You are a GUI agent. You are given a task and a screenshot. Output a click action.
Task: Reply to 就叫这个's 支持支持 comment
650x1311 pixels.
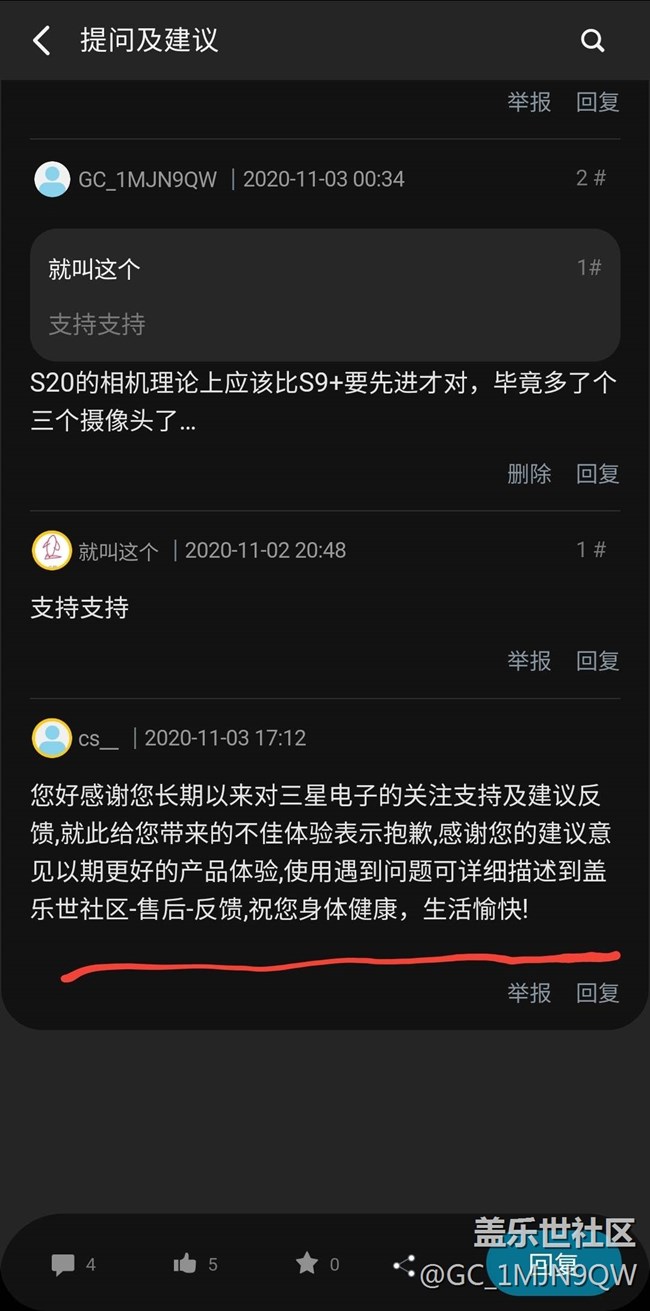point(598,660)
